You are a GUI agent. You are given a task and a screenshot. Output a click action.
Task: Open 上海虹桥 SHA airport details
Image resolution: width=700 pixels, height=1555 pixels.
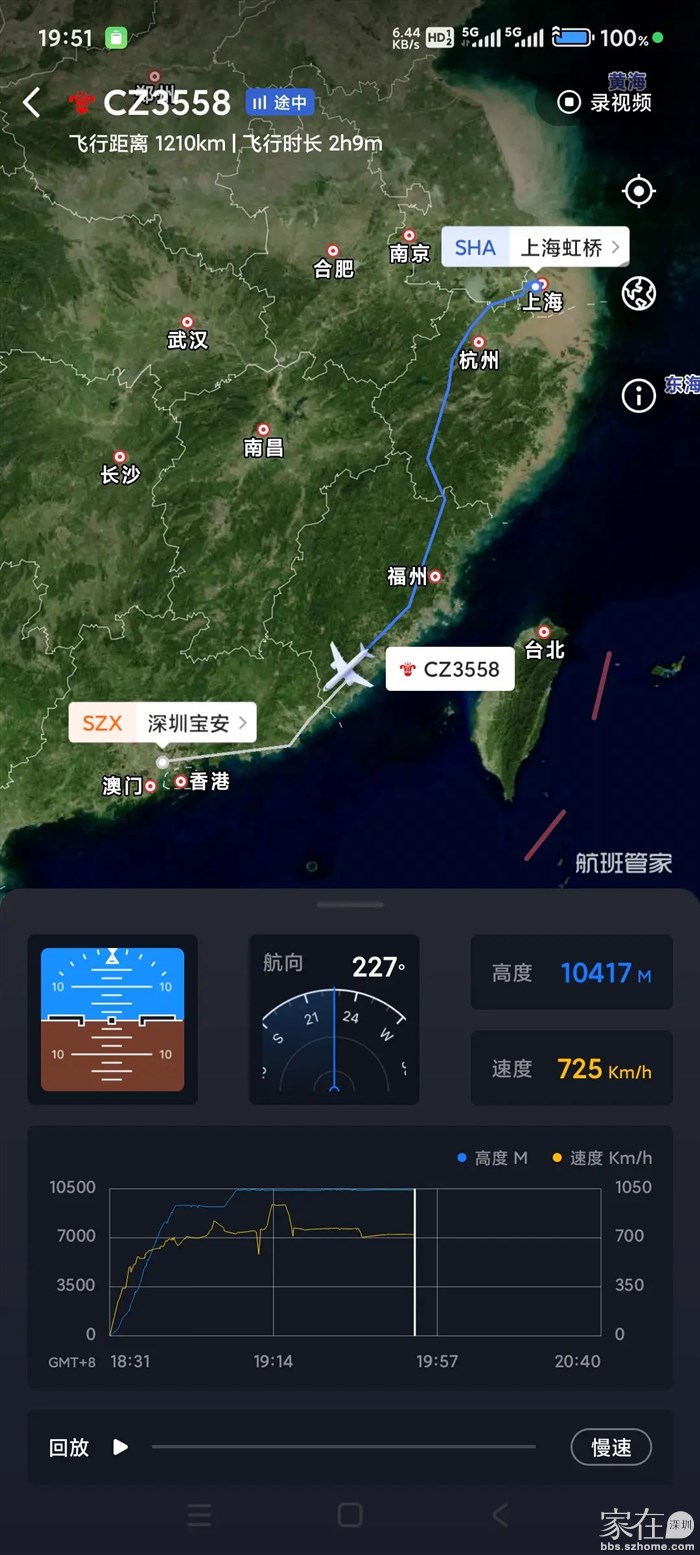(535, 248)
